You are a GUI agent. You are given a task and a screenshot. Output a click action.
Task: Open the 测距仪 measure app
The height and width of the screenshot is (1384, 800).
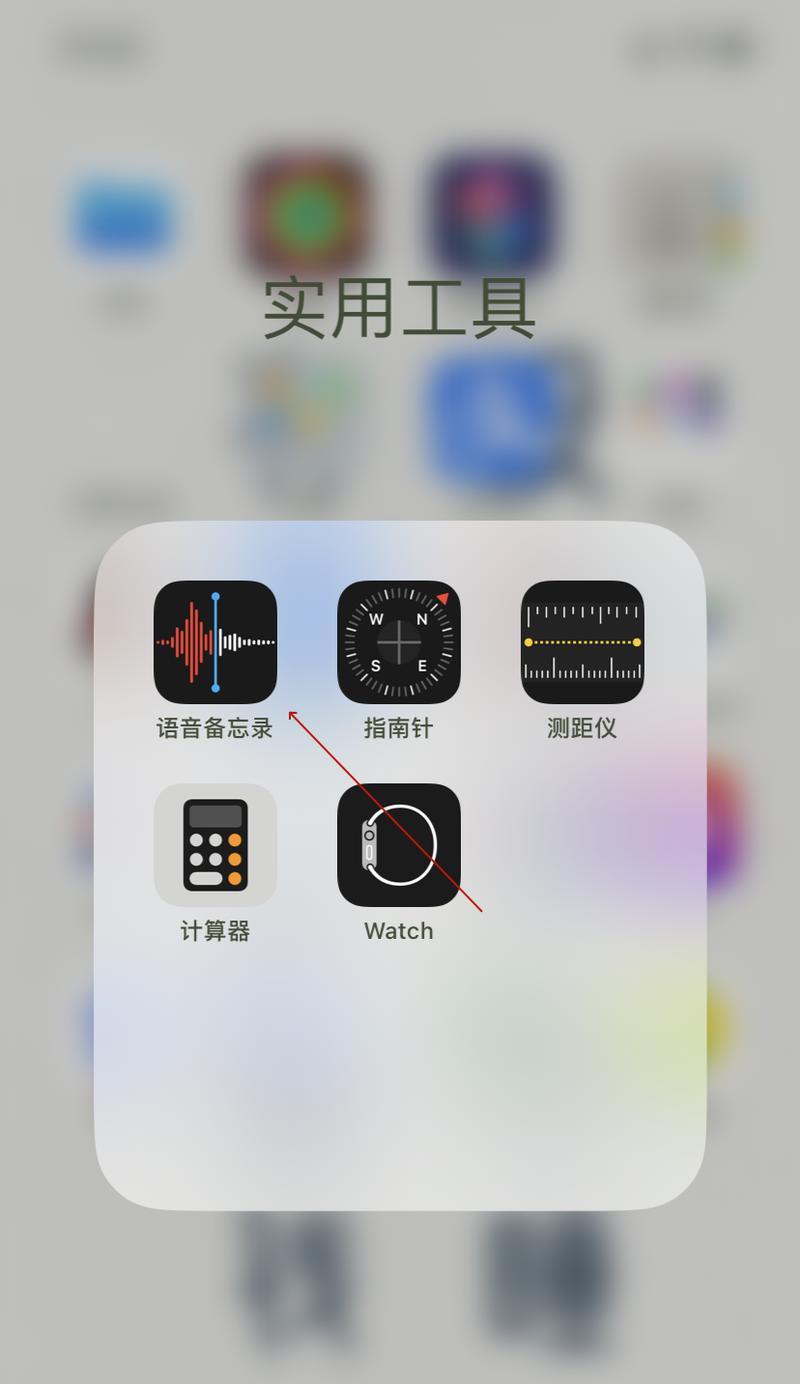pyautogui.click(x=582, y=642)
